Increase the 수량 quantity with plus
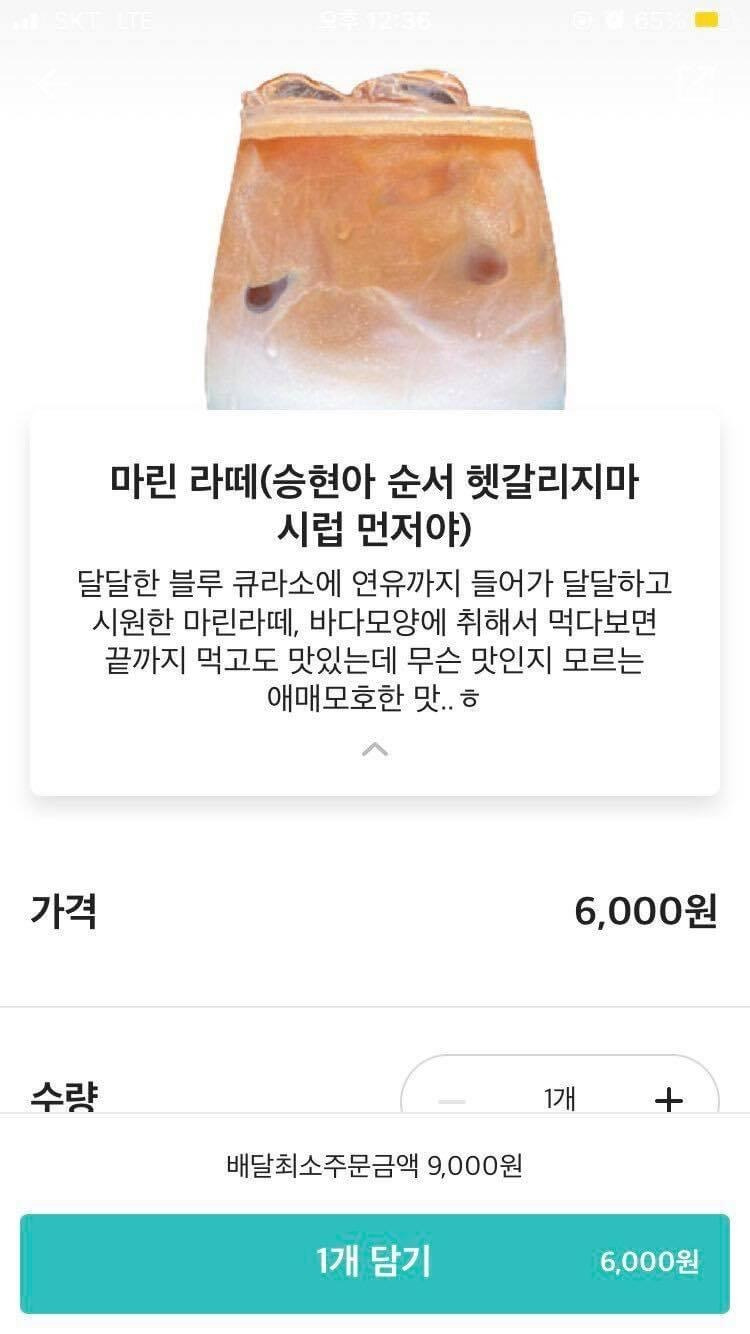 click(x=668, y=1100)
